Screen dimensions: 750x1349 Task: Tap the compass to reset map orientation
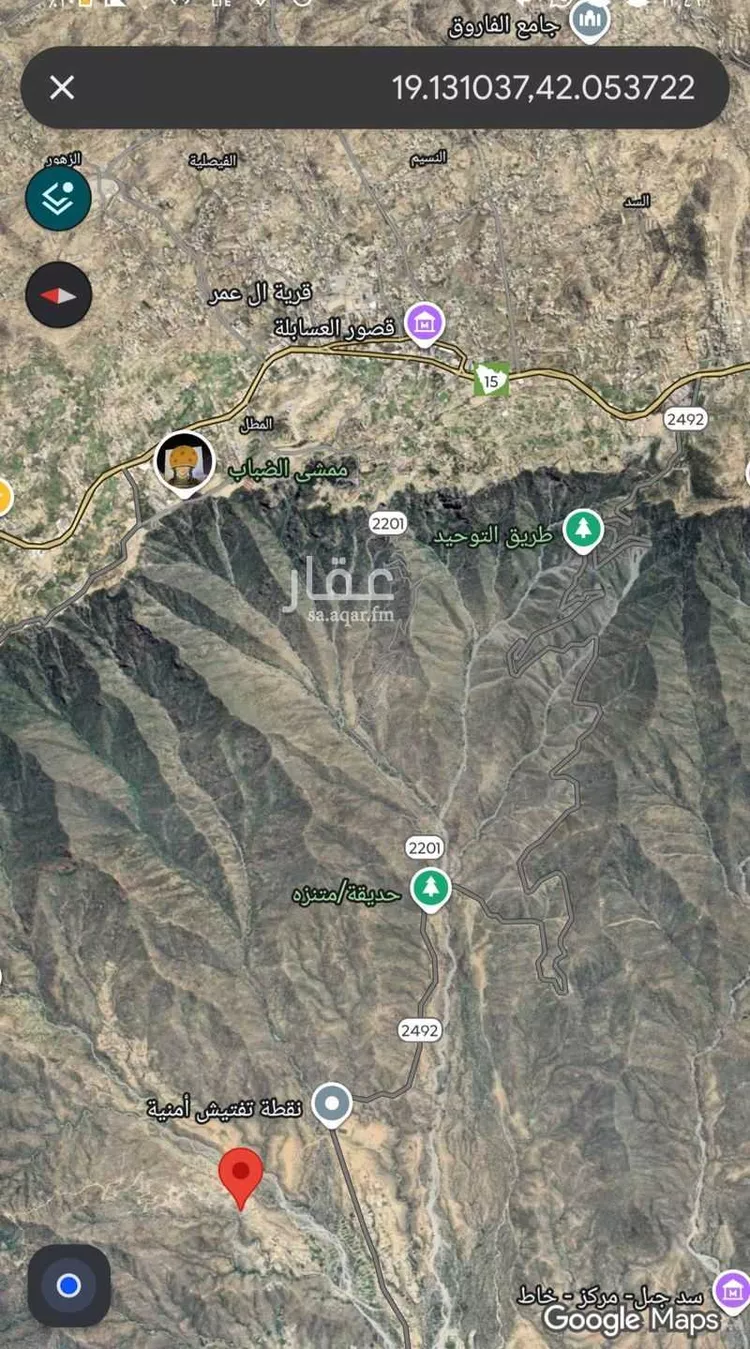click(x=58, y=295)
